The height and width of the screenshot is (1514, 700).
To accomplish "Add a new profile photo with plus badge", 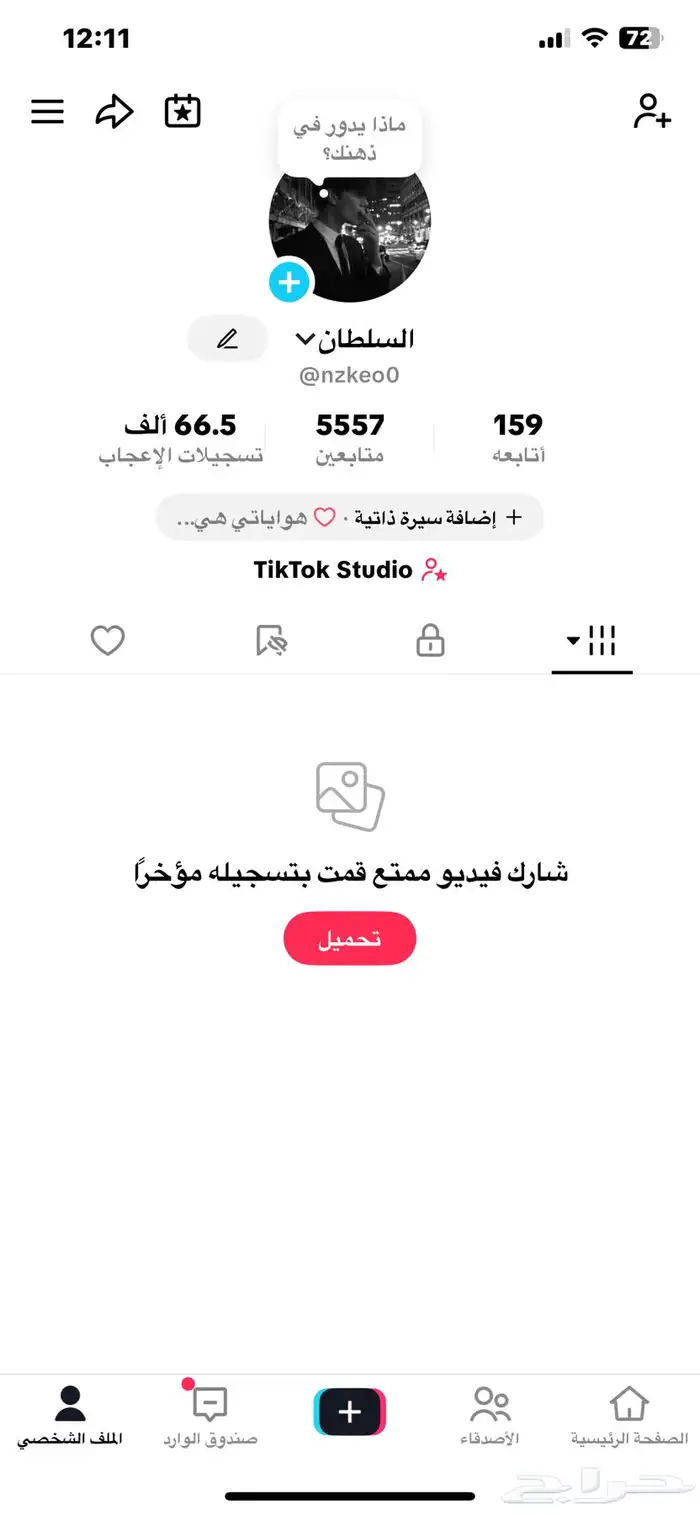I will click(291, 281).
